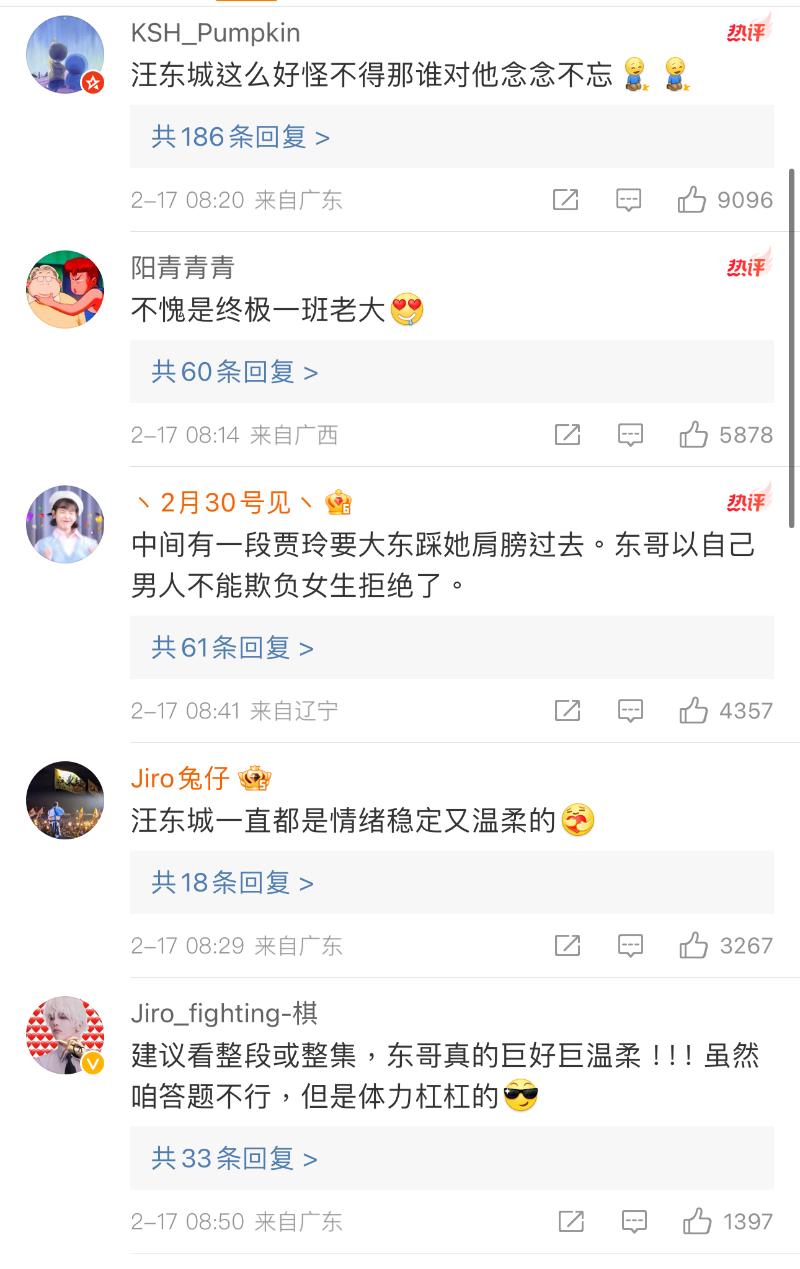Open 阳青青青's avatar
800x1269 pixels.
tap(65, 289)
